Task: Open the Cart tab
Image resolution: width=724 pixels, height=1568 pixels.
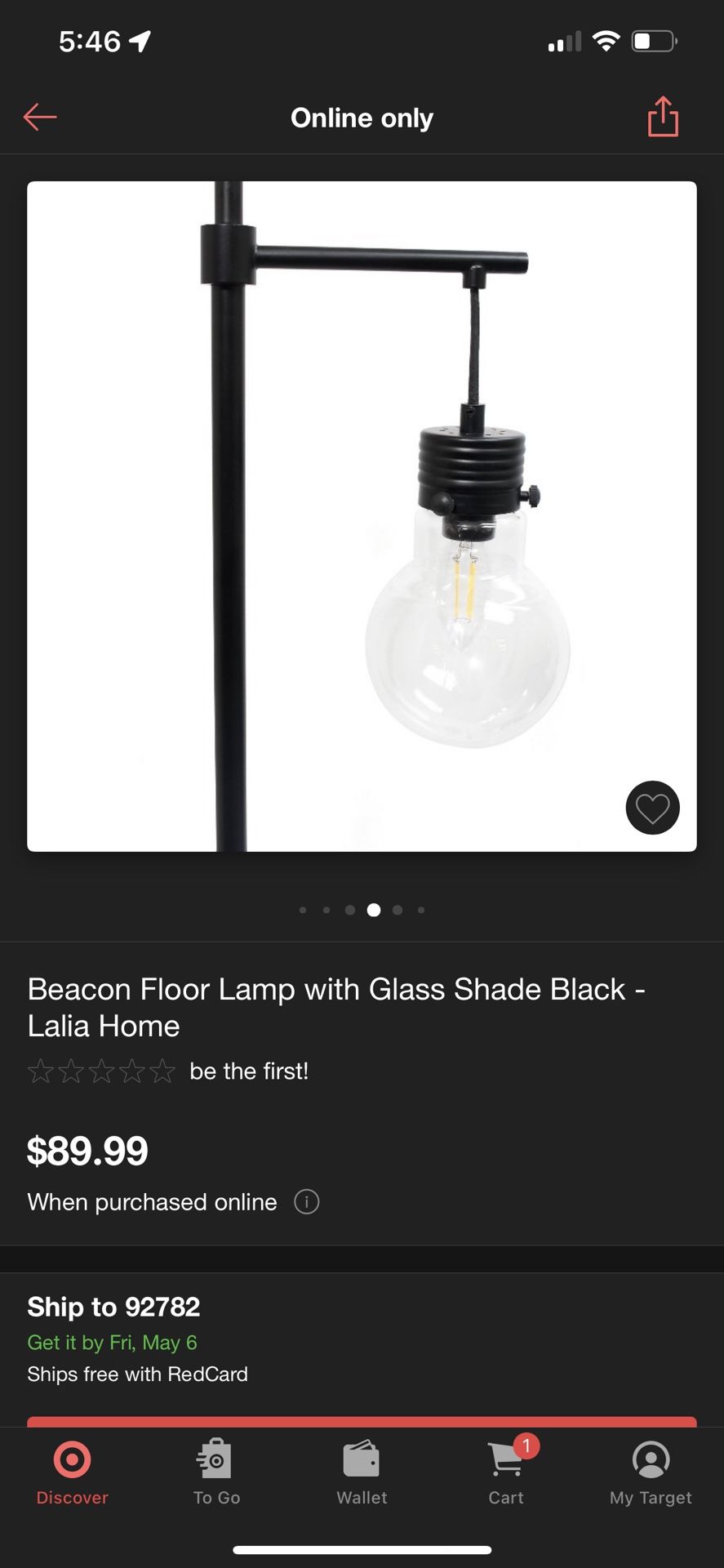Action: click(x=507, y=1473)
